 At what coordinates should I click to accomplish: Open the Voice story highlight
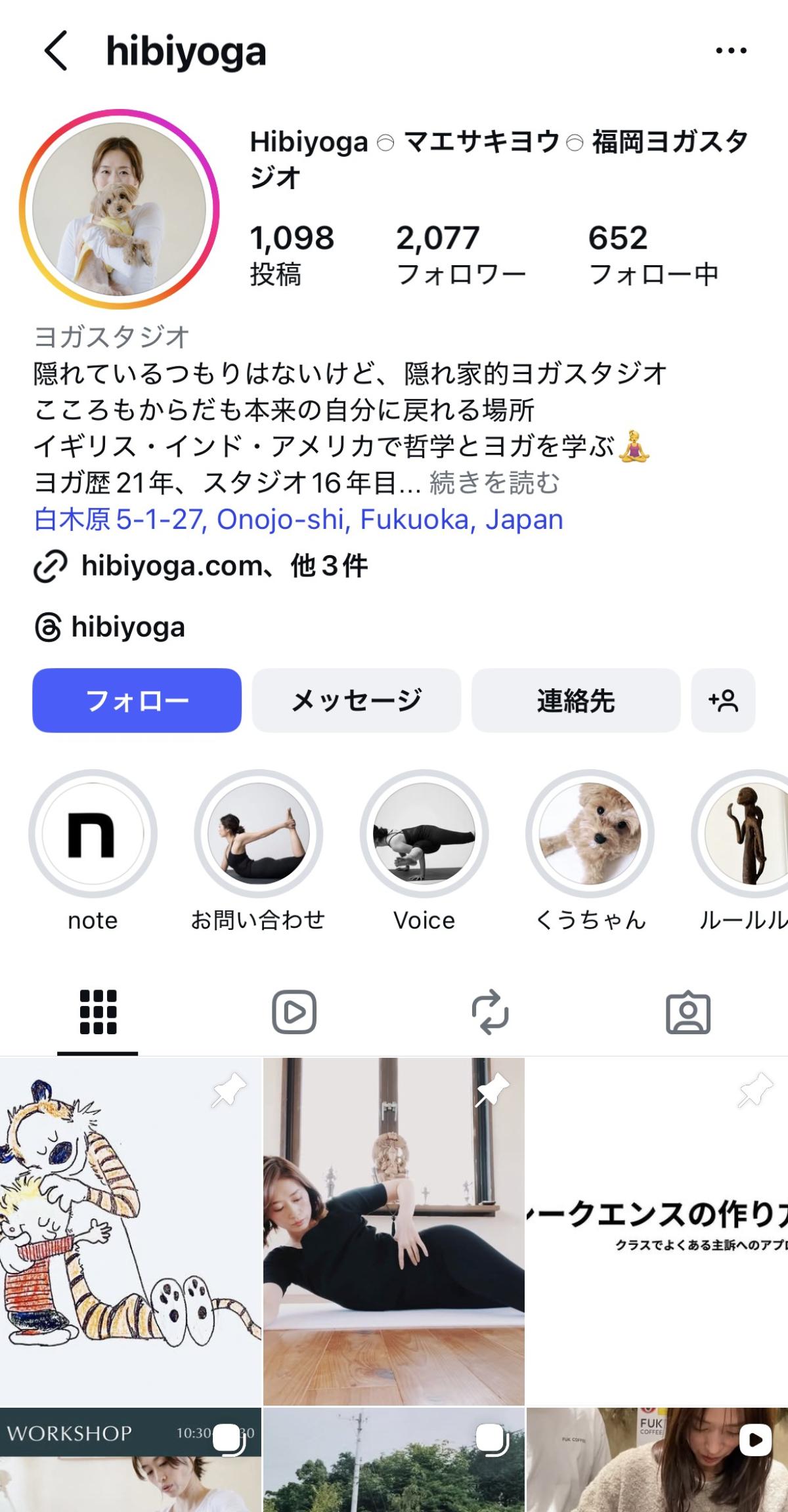coord(424,834)
